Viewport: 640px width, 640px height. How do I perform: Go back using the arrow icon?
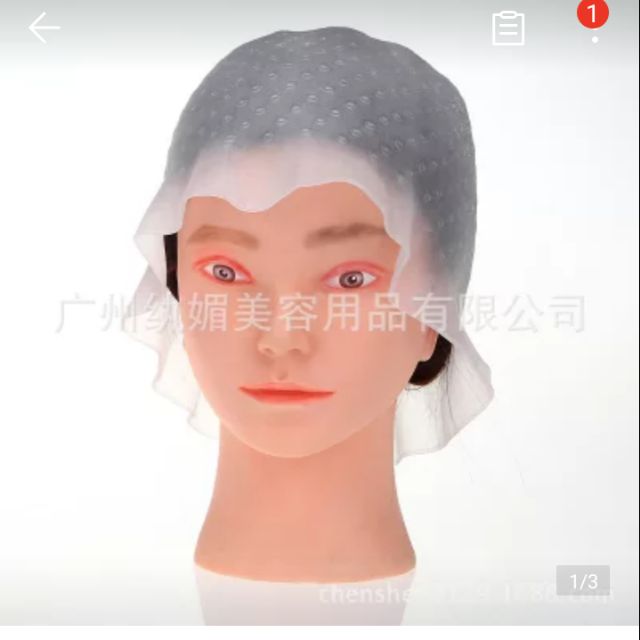click(x=44, y=28)
